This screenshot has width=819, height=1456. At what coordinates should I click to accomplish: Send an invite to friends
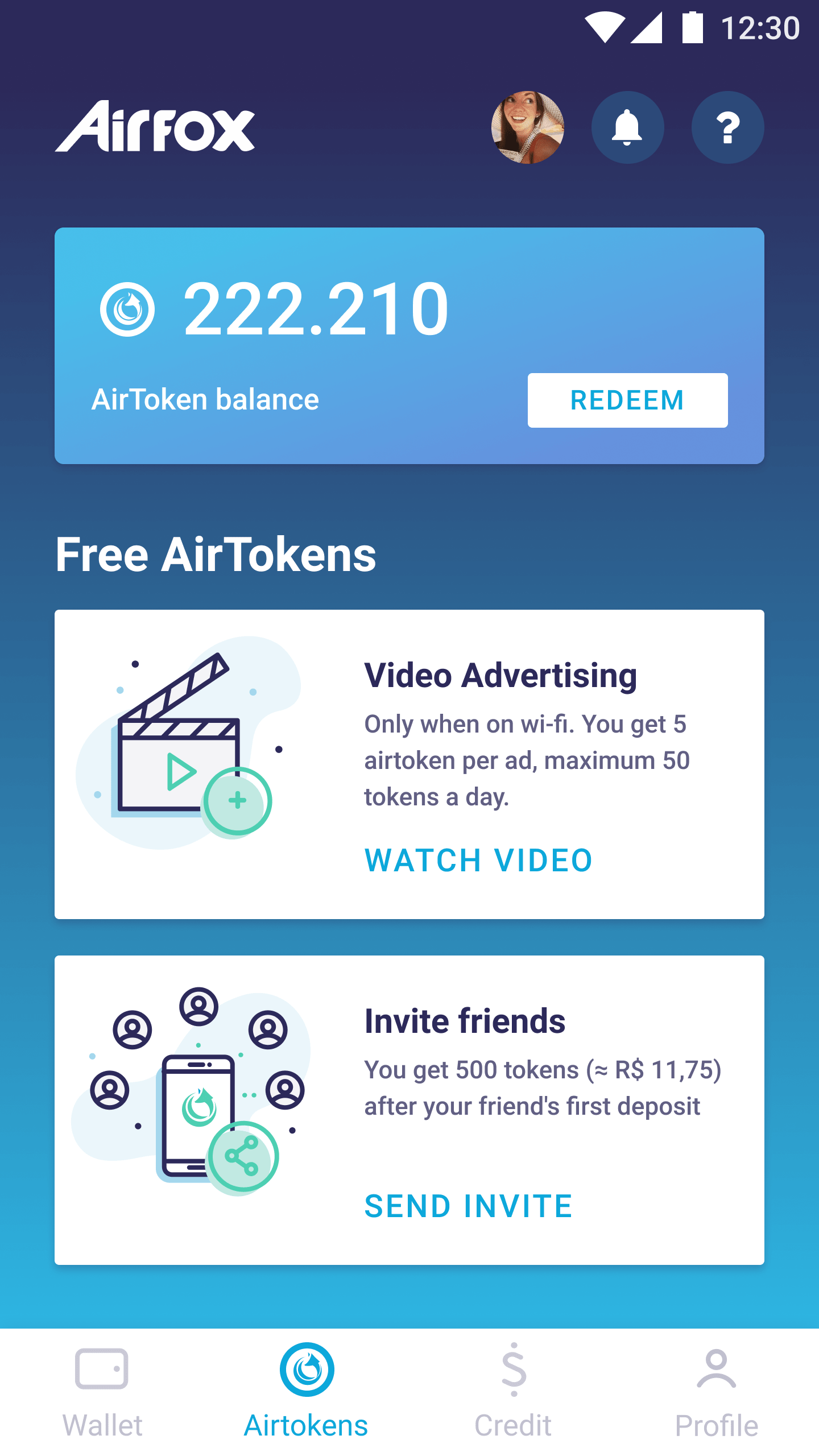(469, 1206)
